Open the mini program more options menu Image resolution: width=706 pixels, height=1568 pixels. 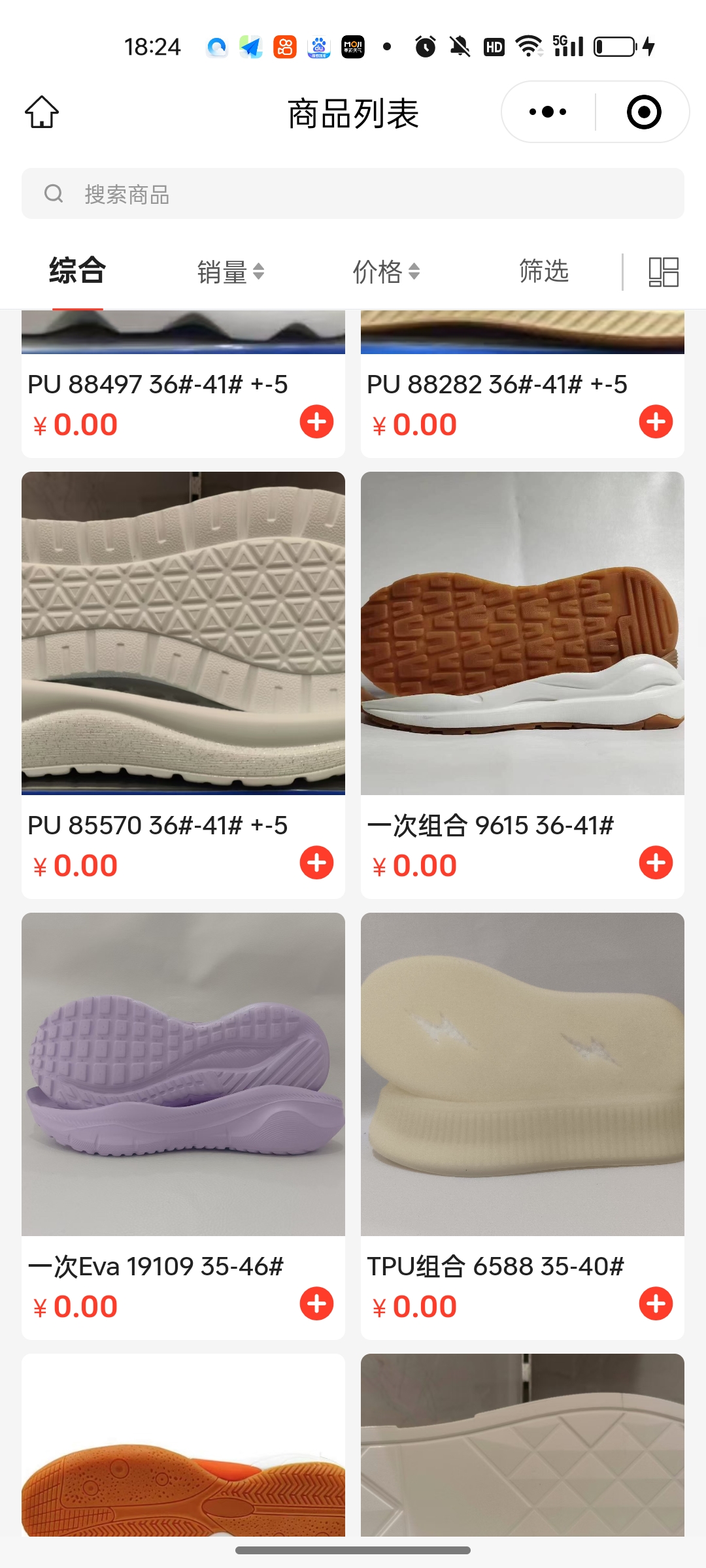tap(548, 112)
